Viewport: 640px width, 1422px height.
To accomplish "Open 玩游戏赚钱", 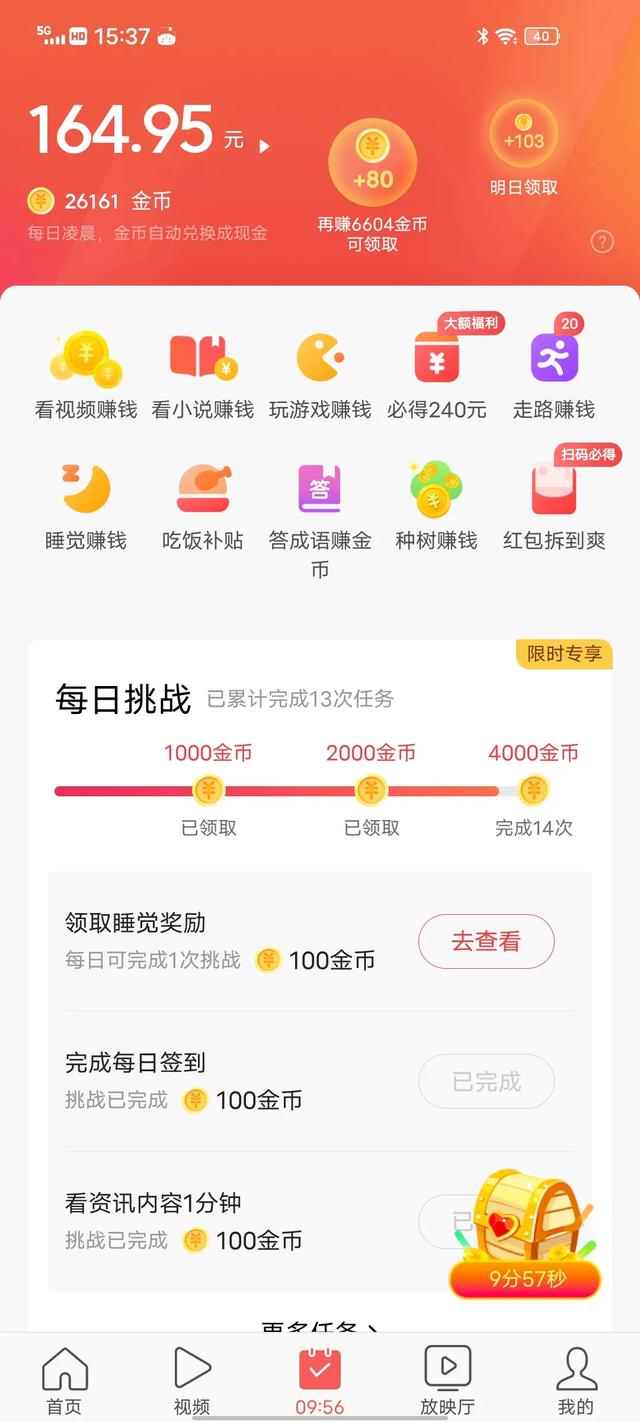I will [320, 375].
